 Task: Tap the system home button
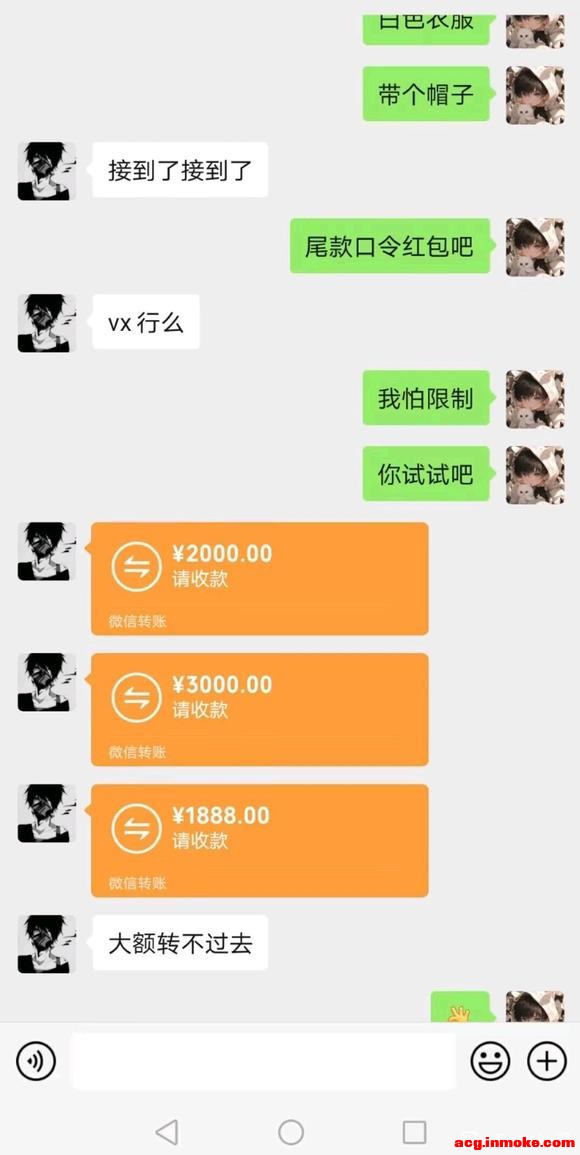click(x=290, y=1132)
